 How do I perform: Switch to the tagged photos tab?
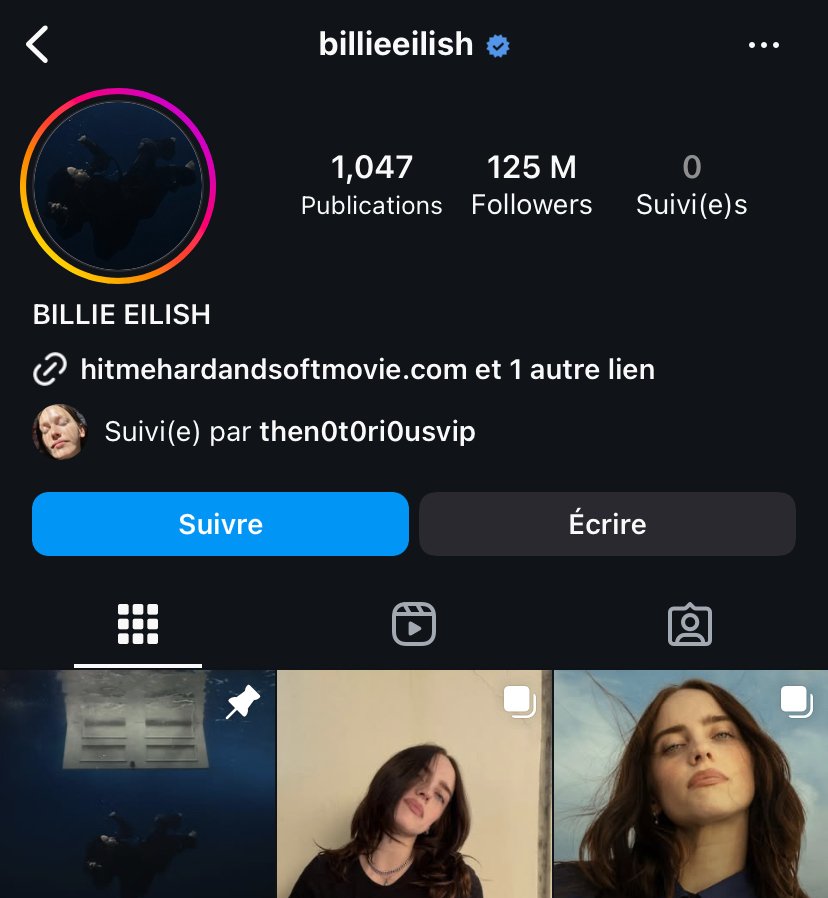point(689,625)
